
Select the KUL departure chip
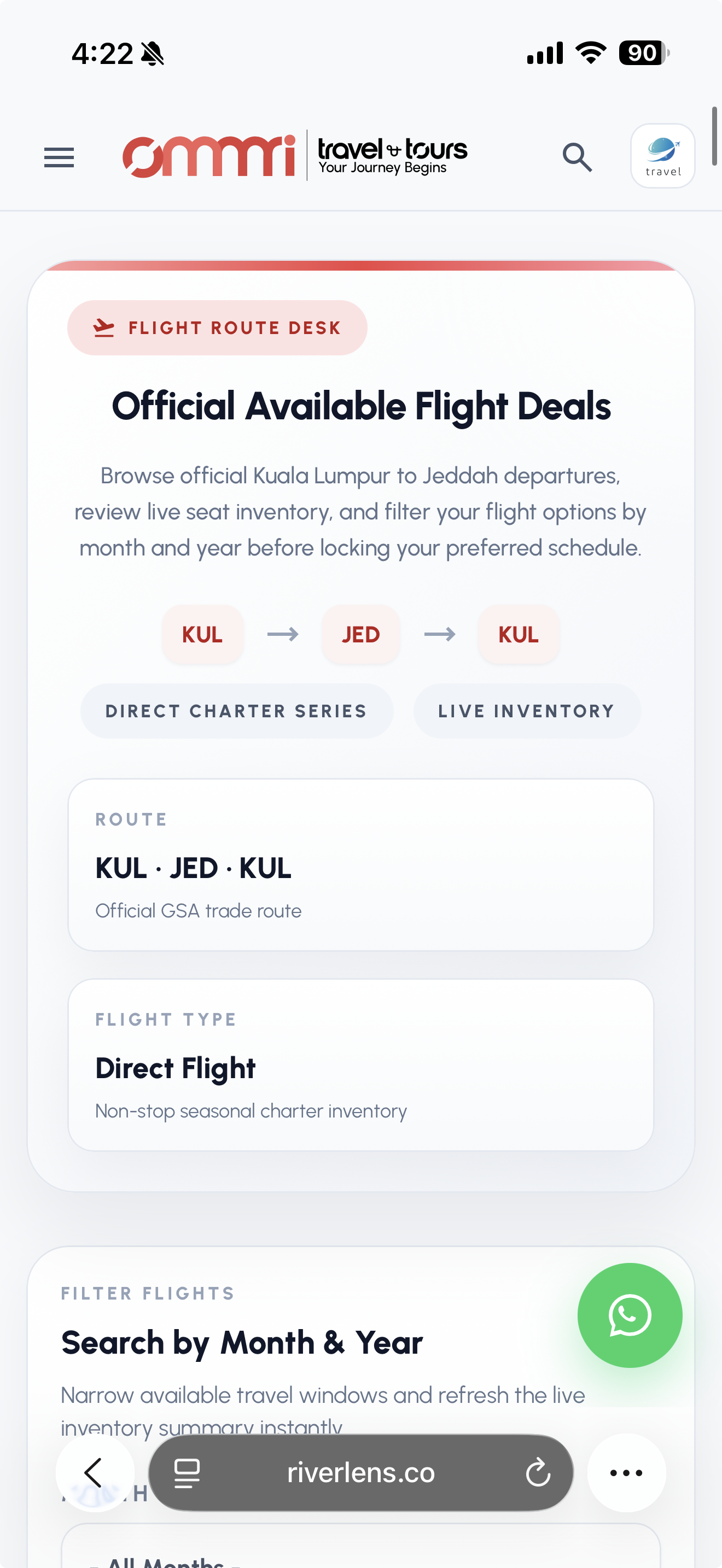(x=203, y=634)
